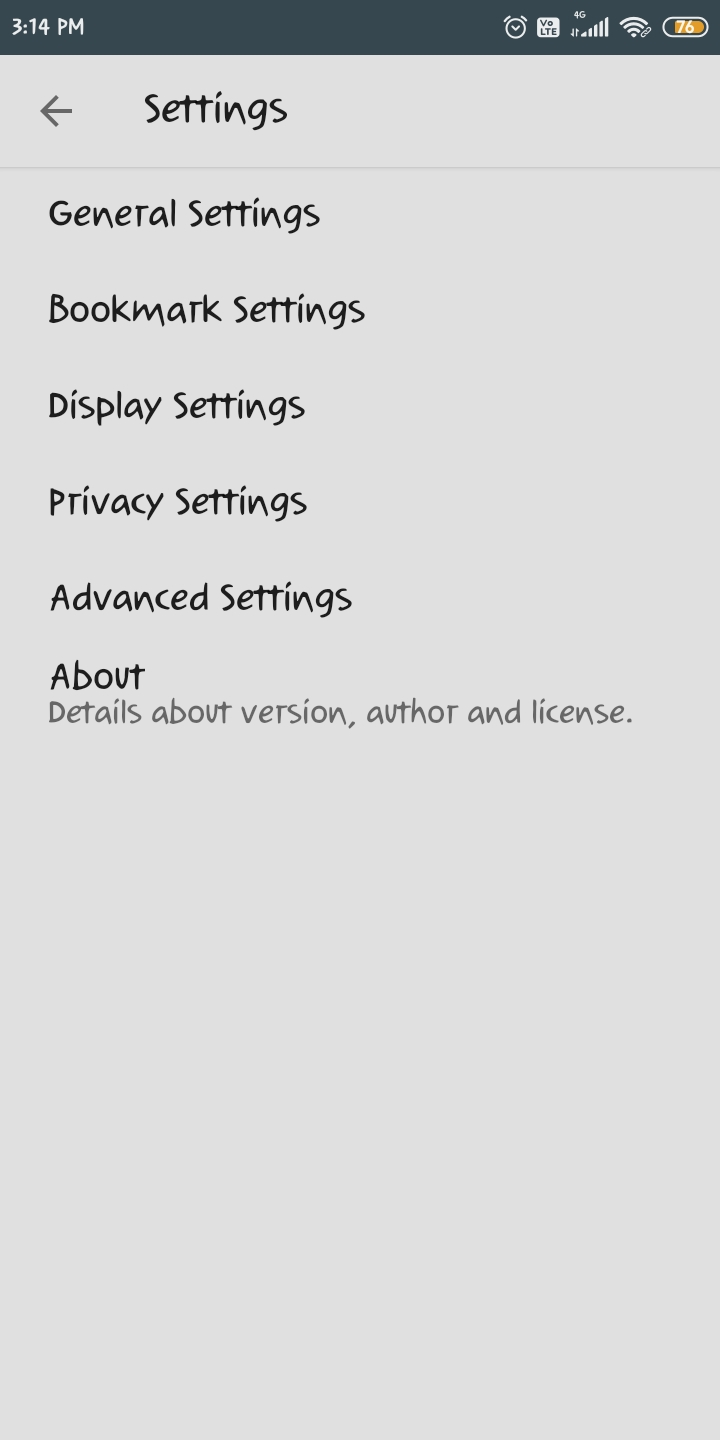Open Display Settings

177,406
